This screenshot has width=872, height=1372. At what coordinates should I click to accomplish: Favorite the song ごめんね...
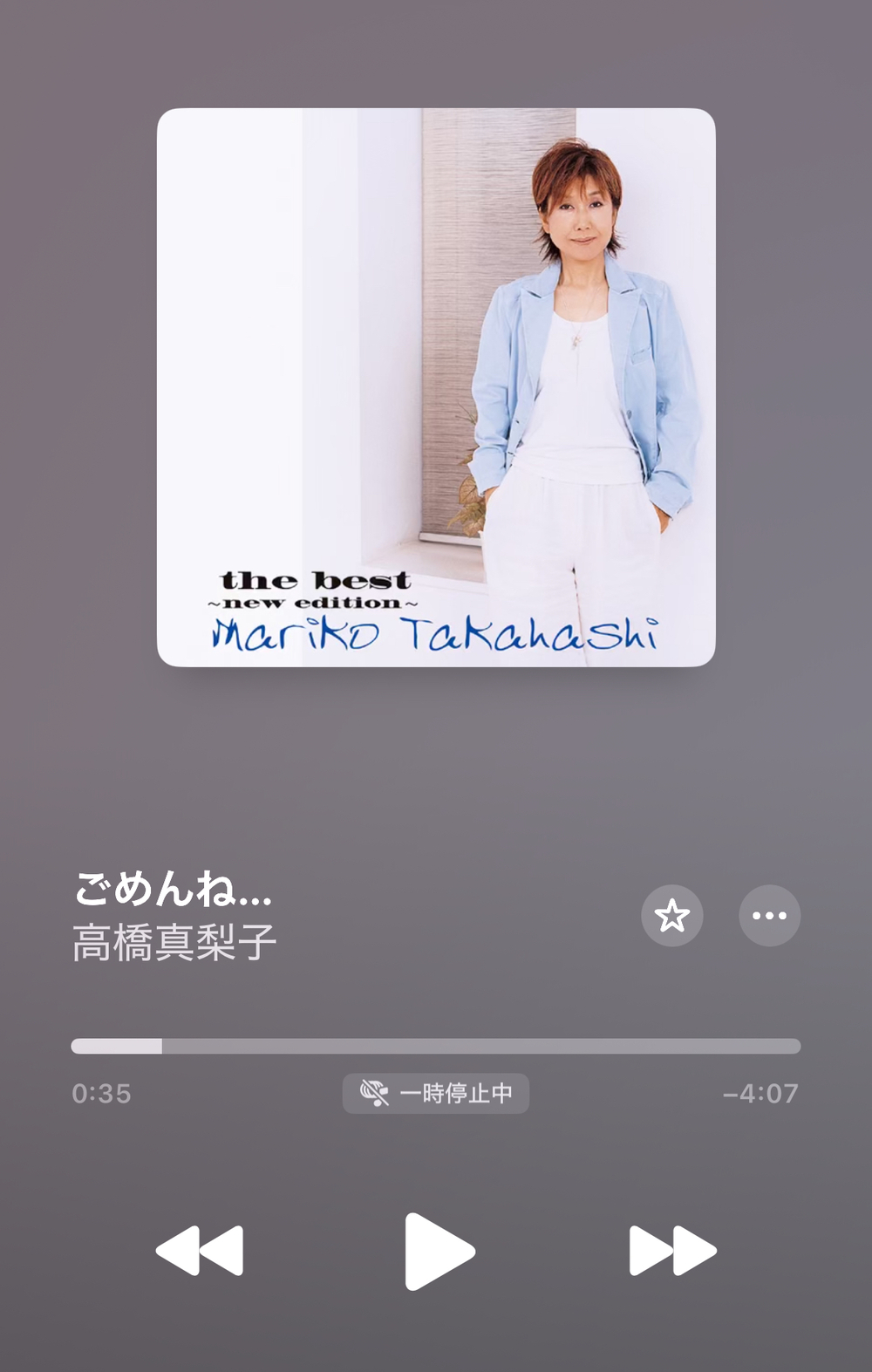671,916
